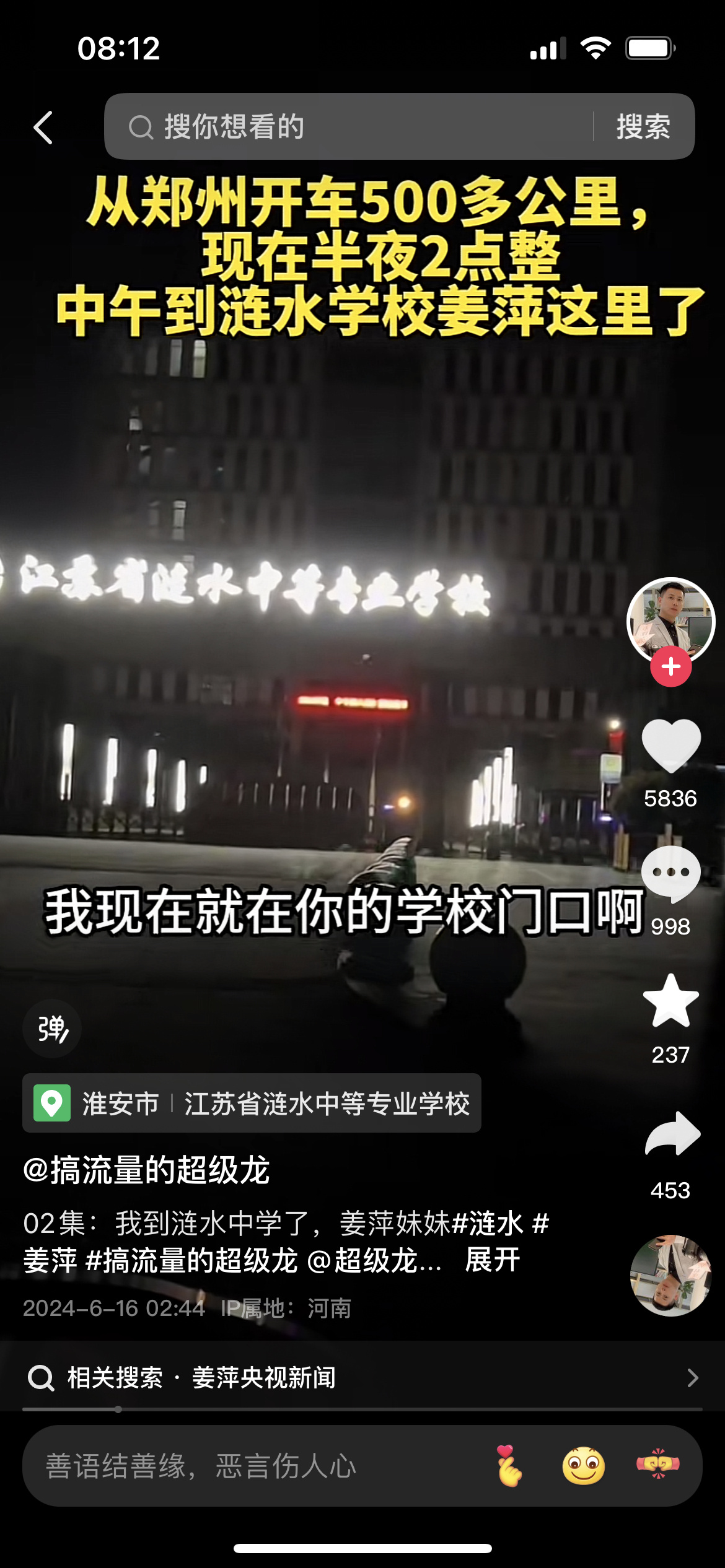Send the finger-heart emoji
The height and width of the screenshot is (1568, 725).
coord(509,1466)
